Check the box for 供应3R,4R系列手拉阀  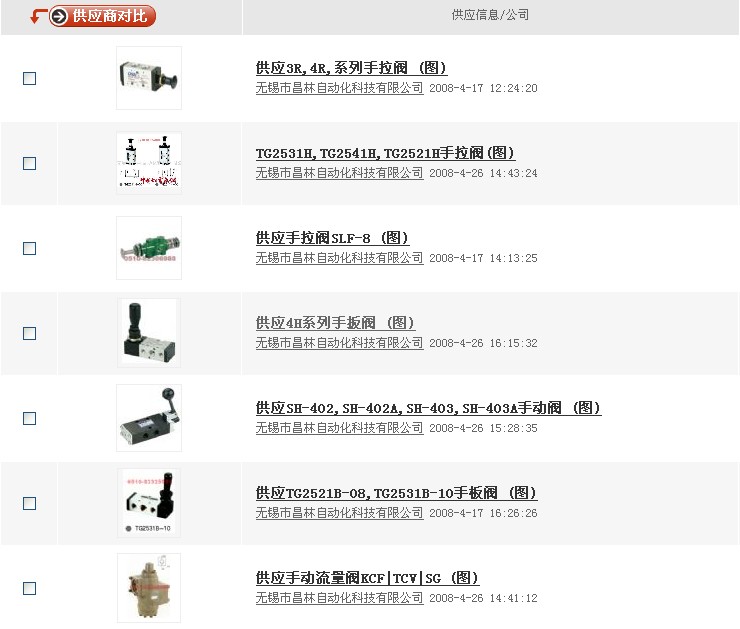[30, 78]
